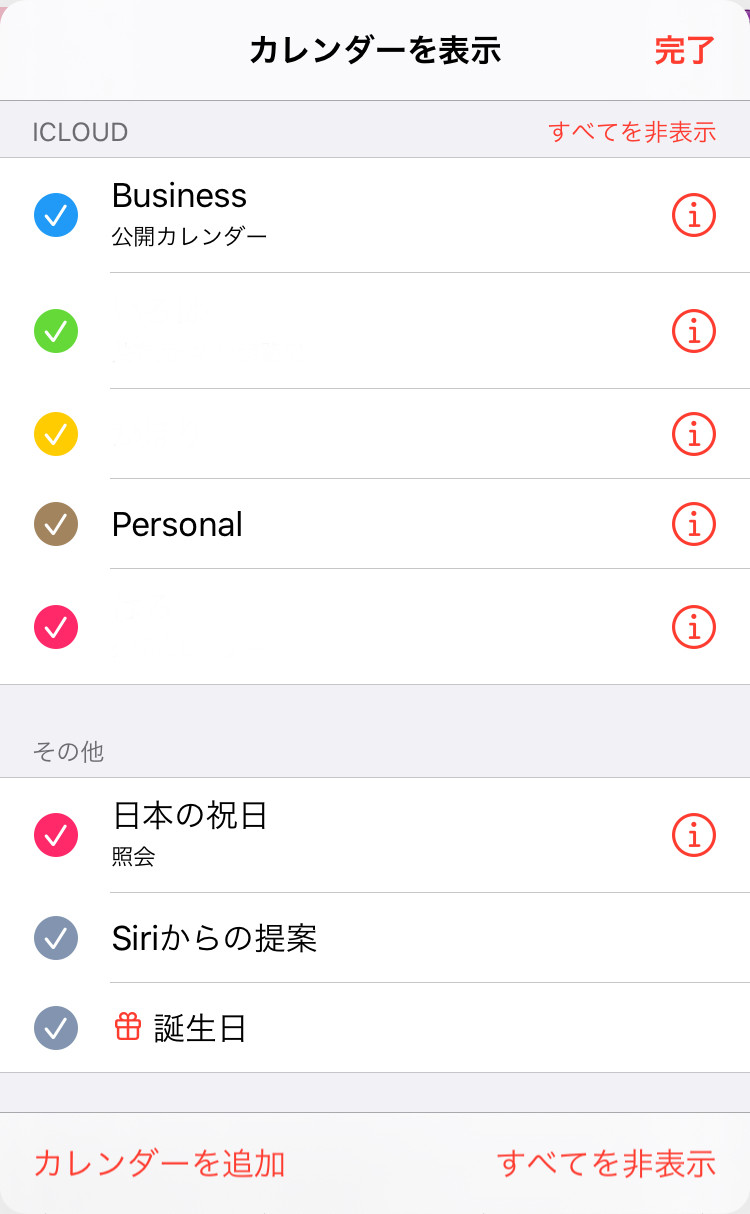
Task: Uncheck the Business calendar
Action: pos(56,215)
